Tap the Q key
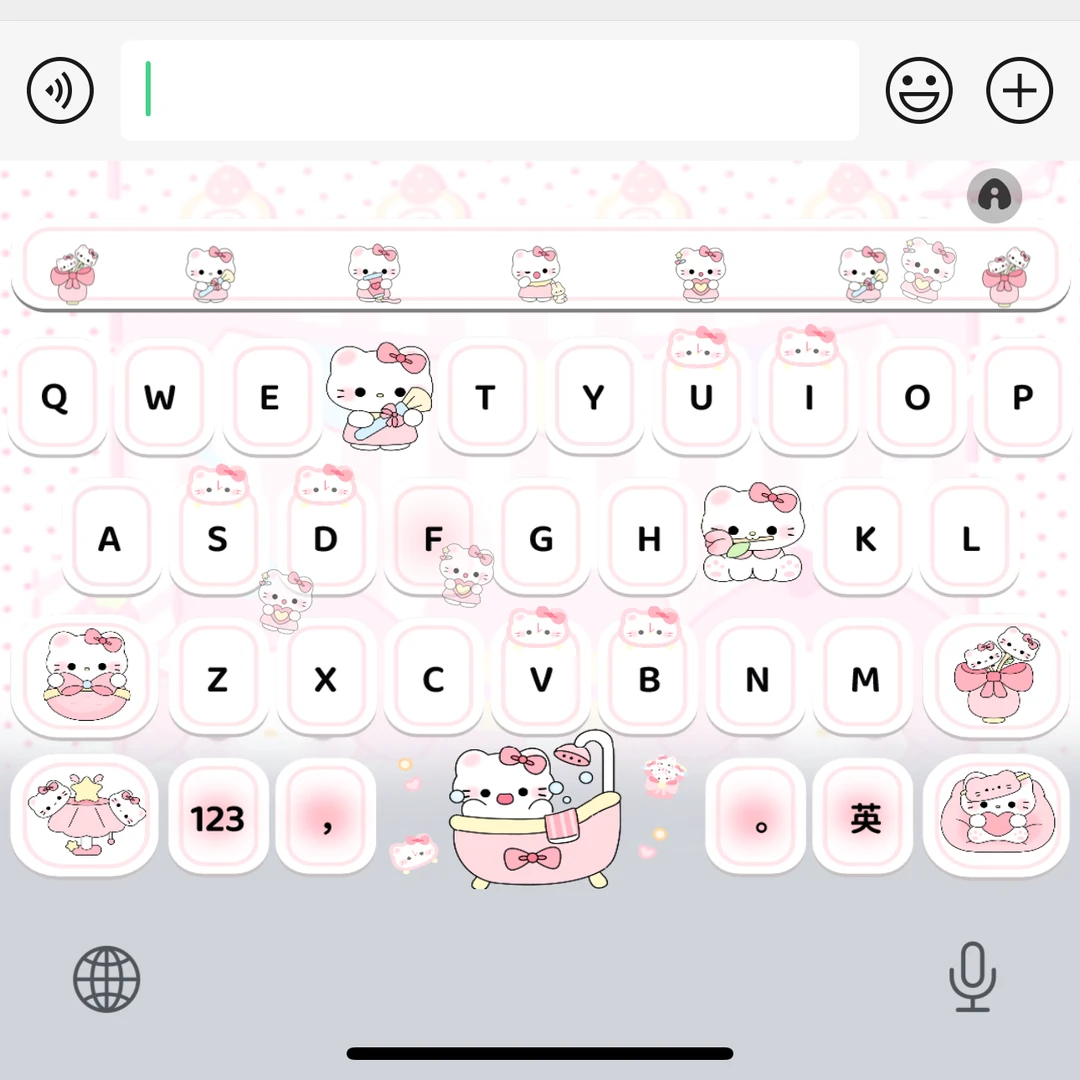 click(56, 397)
